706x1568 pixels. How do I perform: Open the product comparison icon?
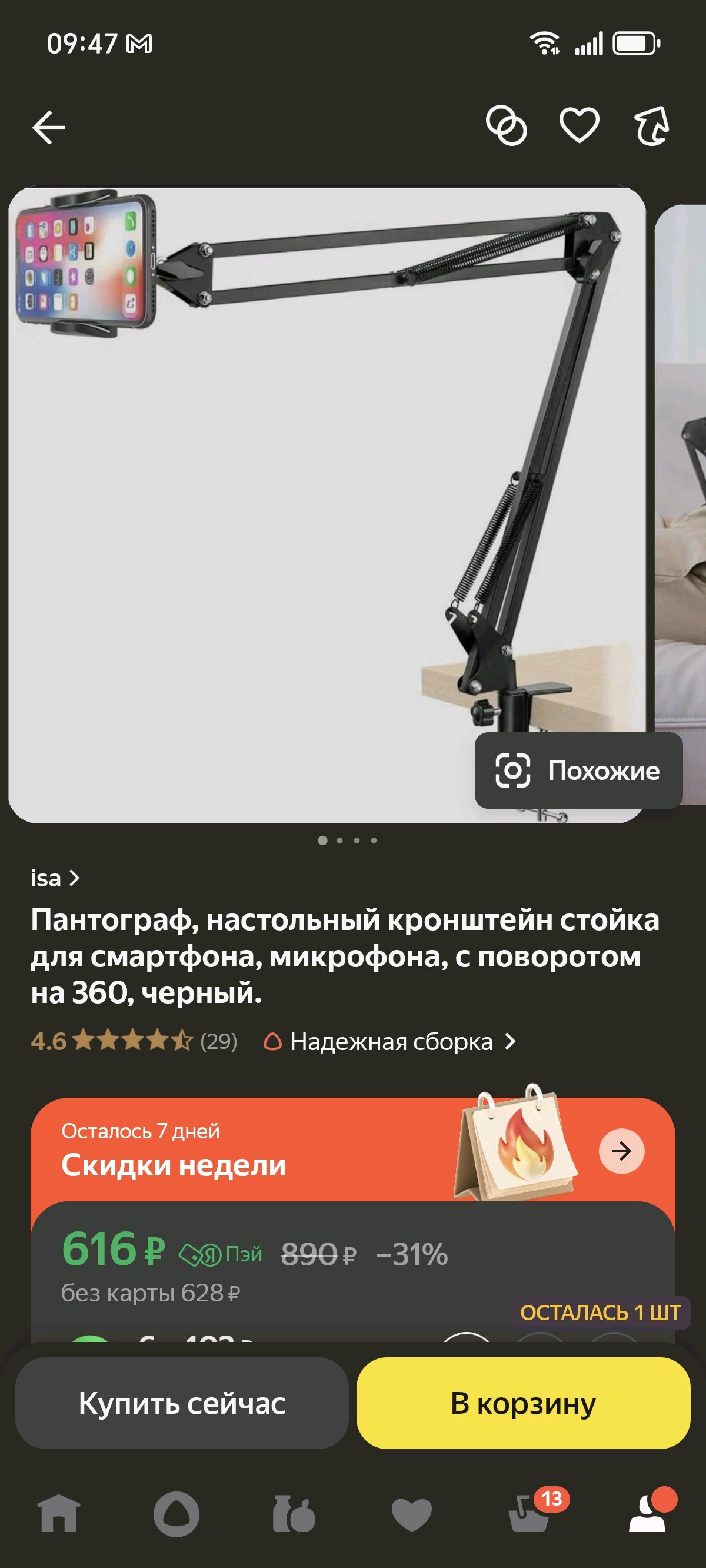coord(507,126)
